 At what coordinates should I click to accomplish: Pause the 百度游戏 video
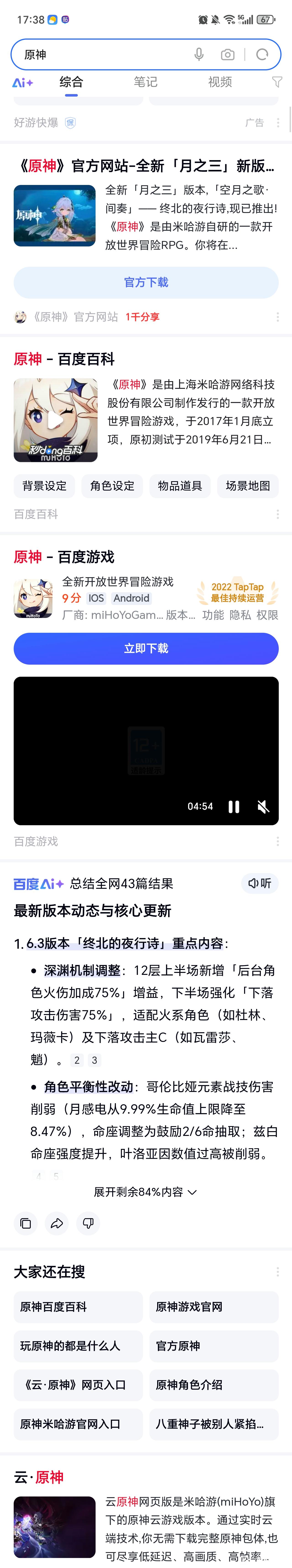tap(233, 807)
